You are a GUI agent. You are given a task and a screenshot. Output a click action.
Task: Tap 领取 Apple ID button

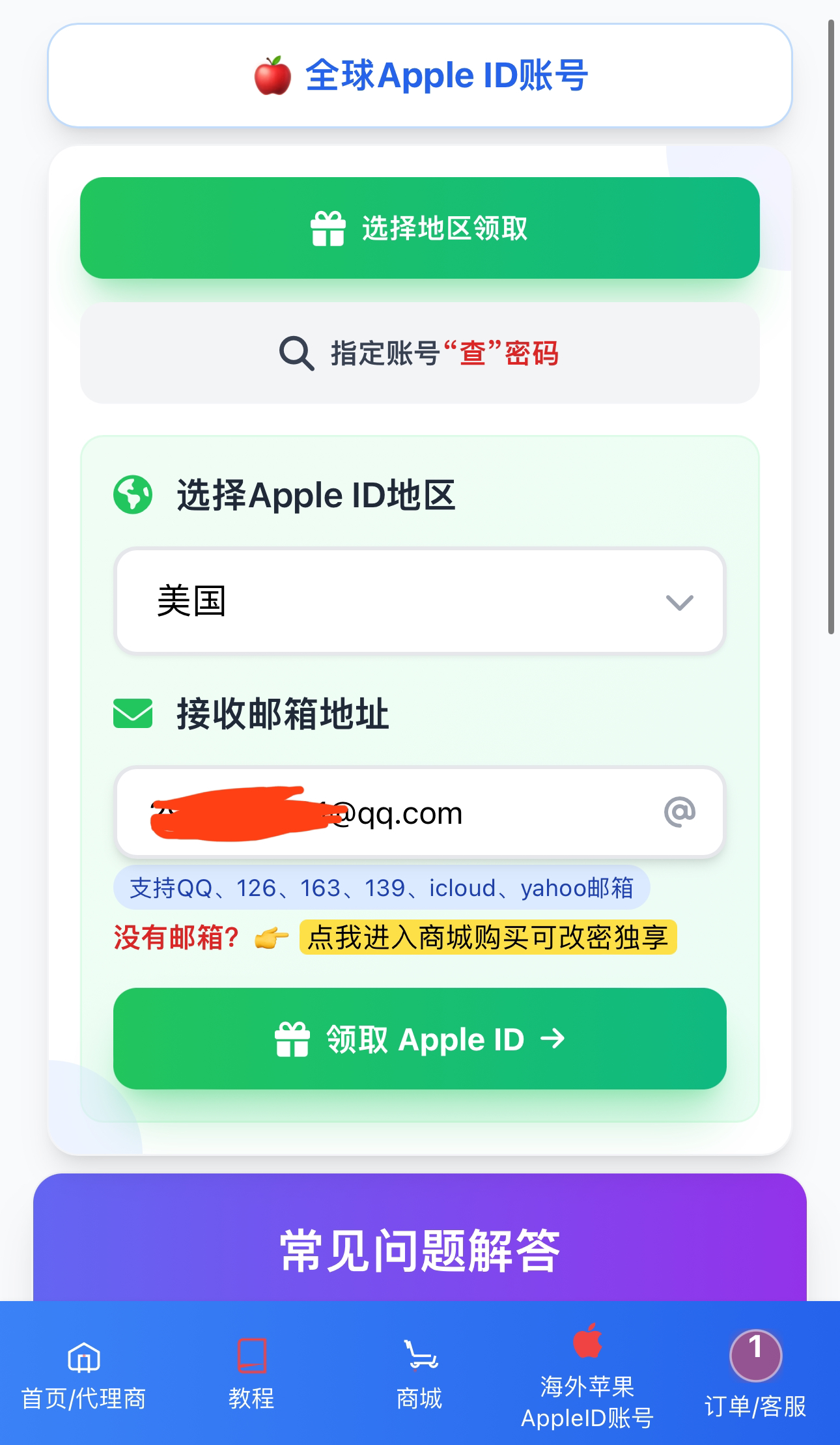(419, 1039)
